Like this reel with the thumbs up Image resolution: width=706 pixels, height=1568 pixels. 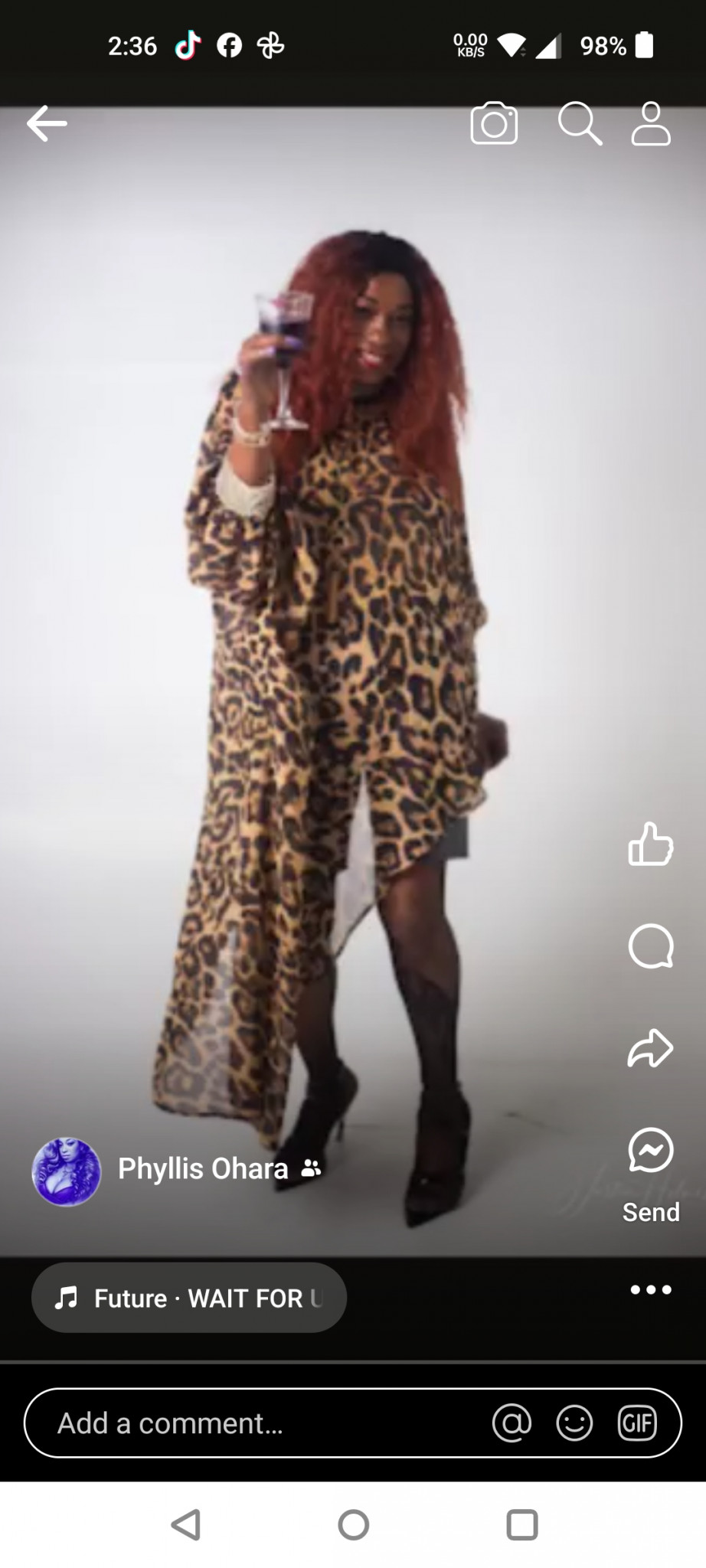651,844
